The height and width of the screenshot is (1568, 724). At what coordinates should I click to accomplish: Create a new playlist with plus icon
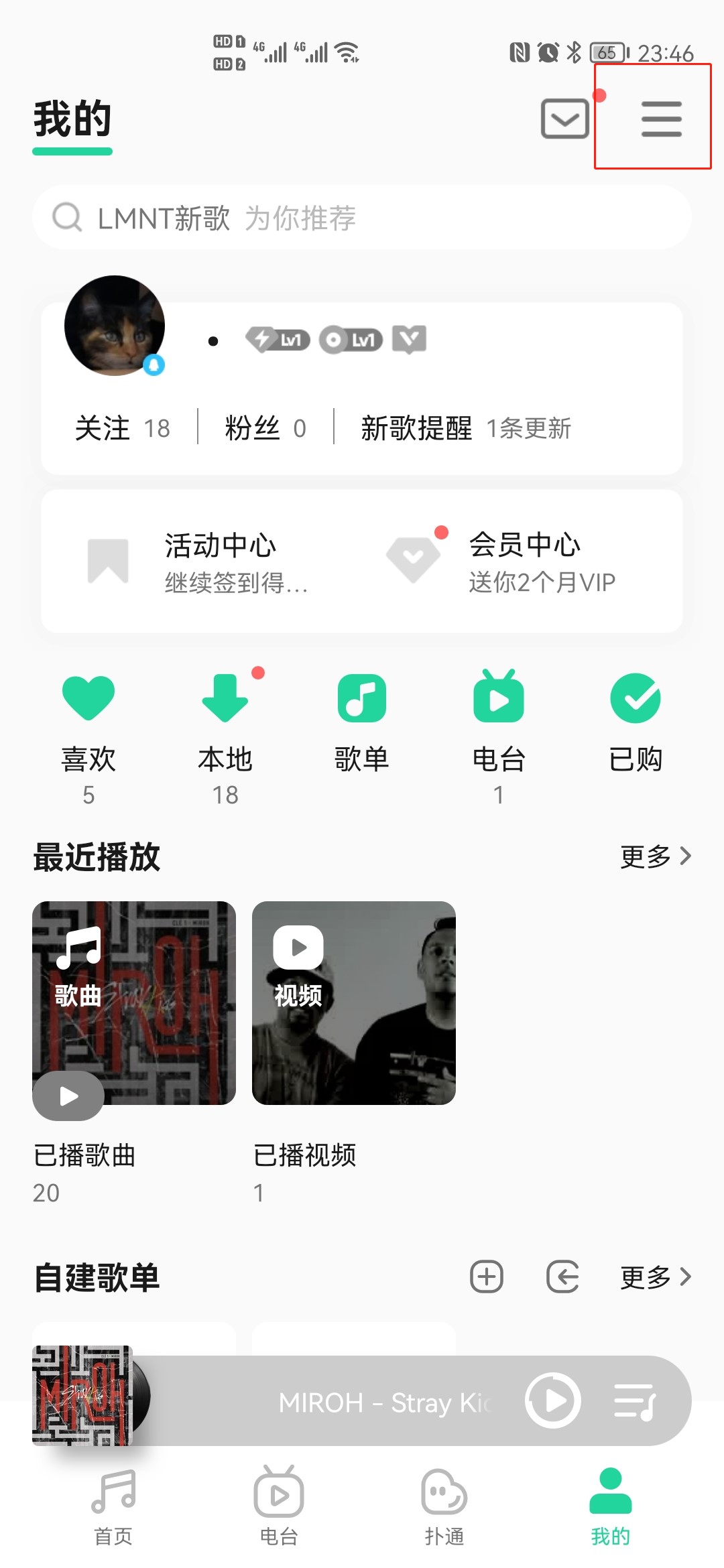487,1277
